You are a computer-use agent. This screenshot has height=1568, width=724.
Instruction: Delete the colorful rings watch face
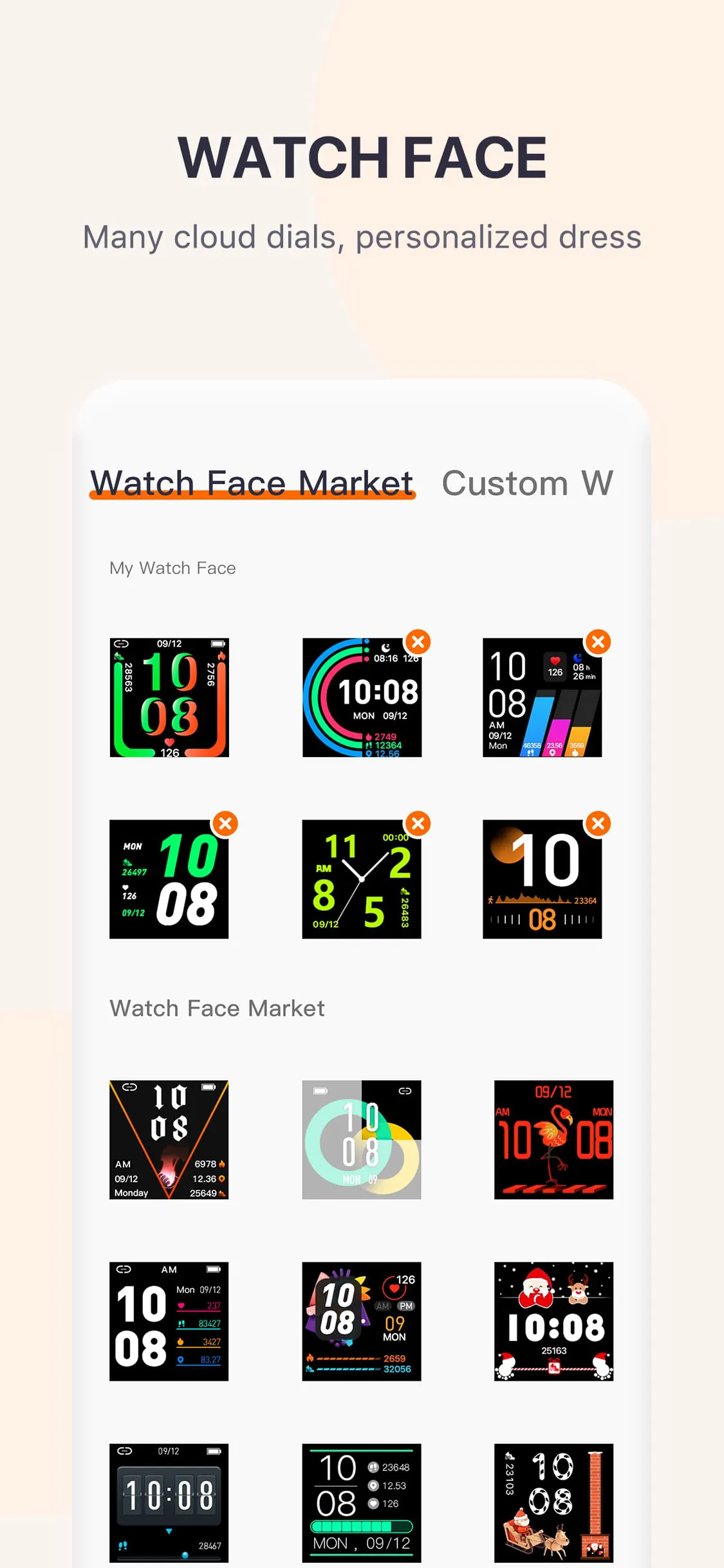[418, 642]
